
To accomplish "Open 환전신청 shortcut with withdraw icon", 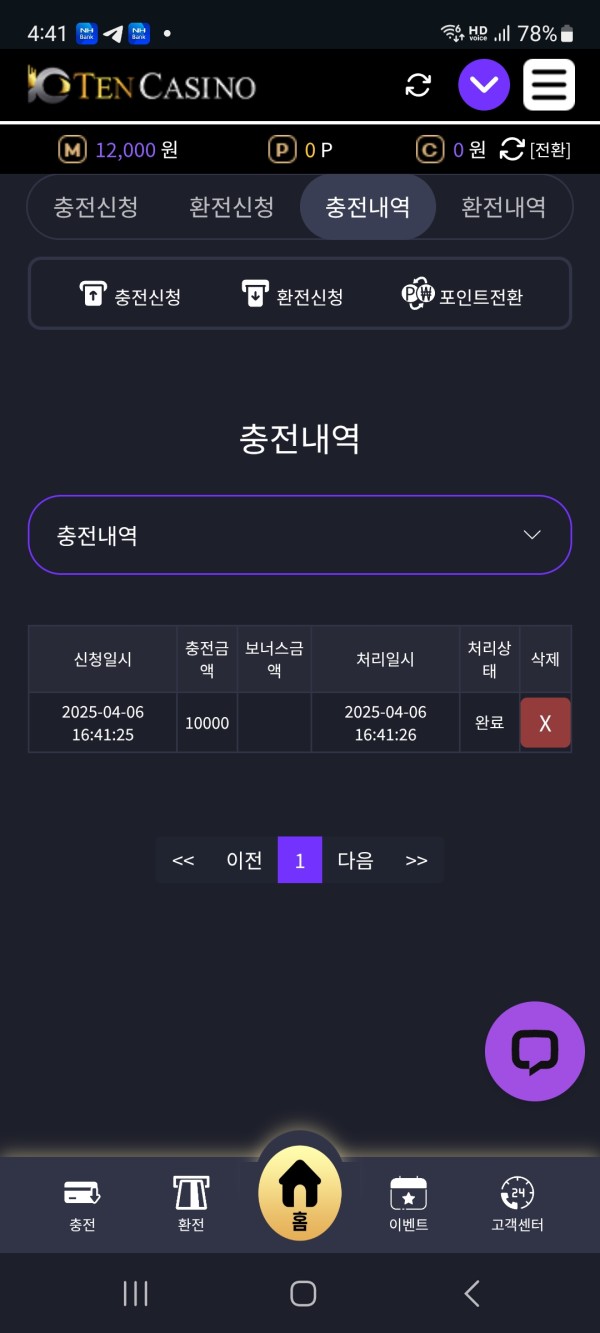I will (x=293, y=295).
